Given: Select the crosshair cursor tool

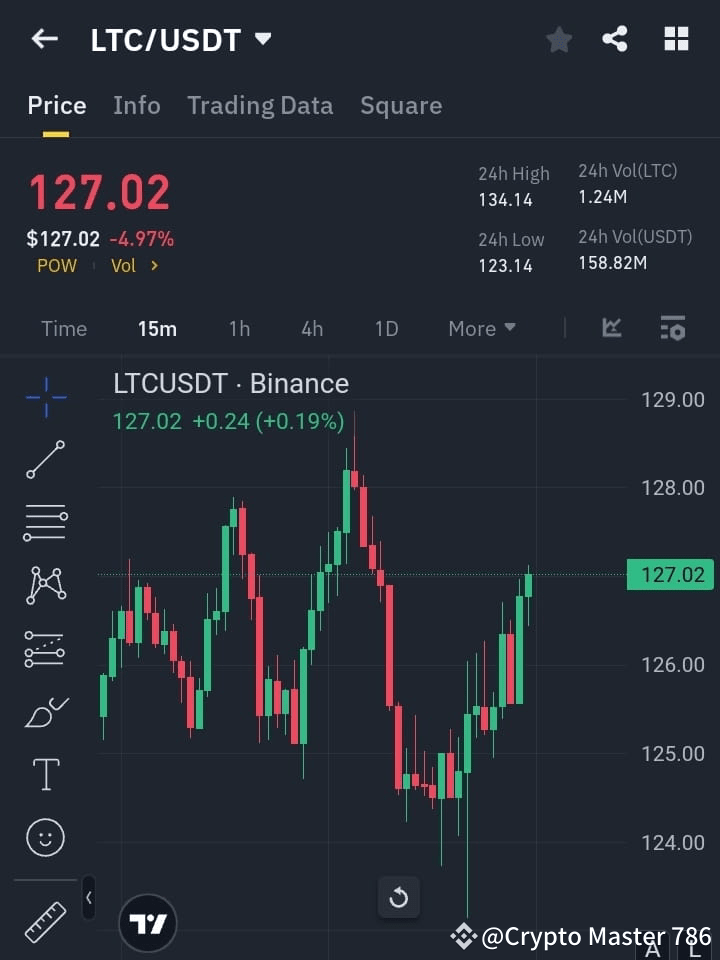Looking at the screenshot, I should [x=45, y=397].
